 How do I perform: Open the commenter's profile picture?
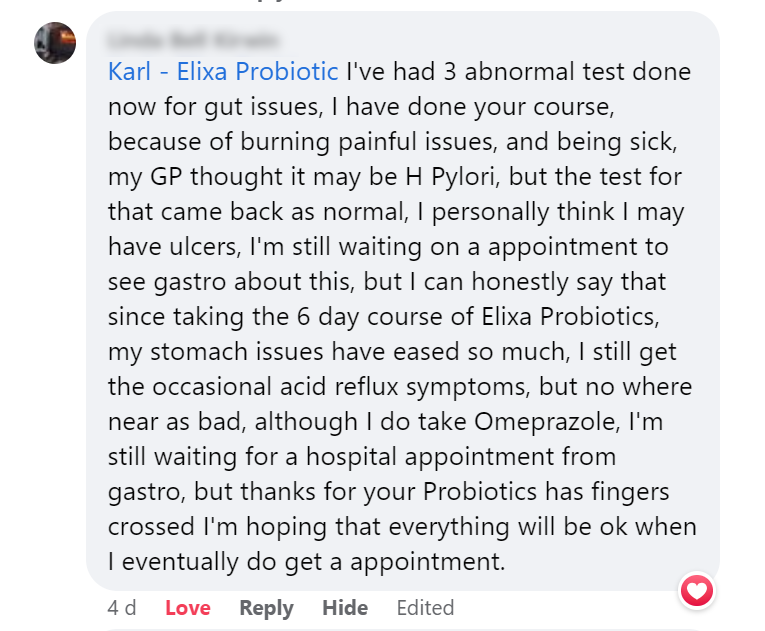[55, 43]
